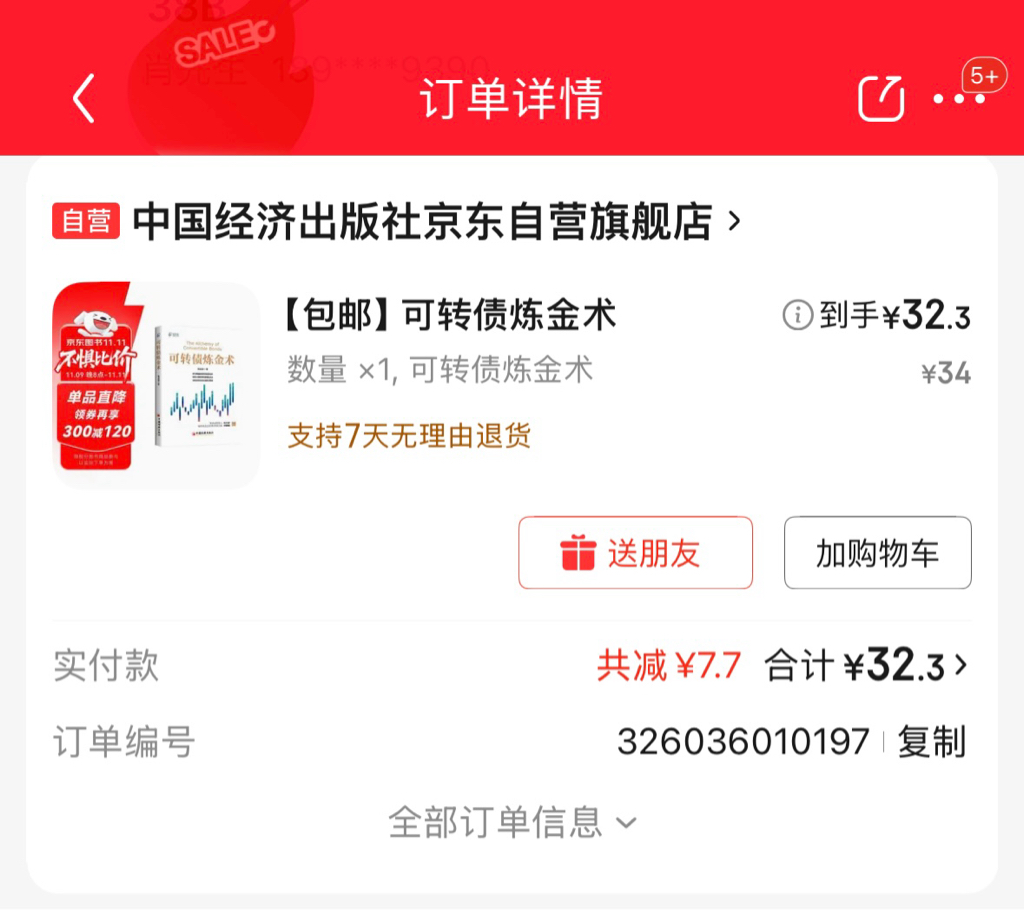Open the 可转债炼金术 product image
The height and width of the screenshot is (910, 1024).
pyautogui.click(x=156, y=384)
